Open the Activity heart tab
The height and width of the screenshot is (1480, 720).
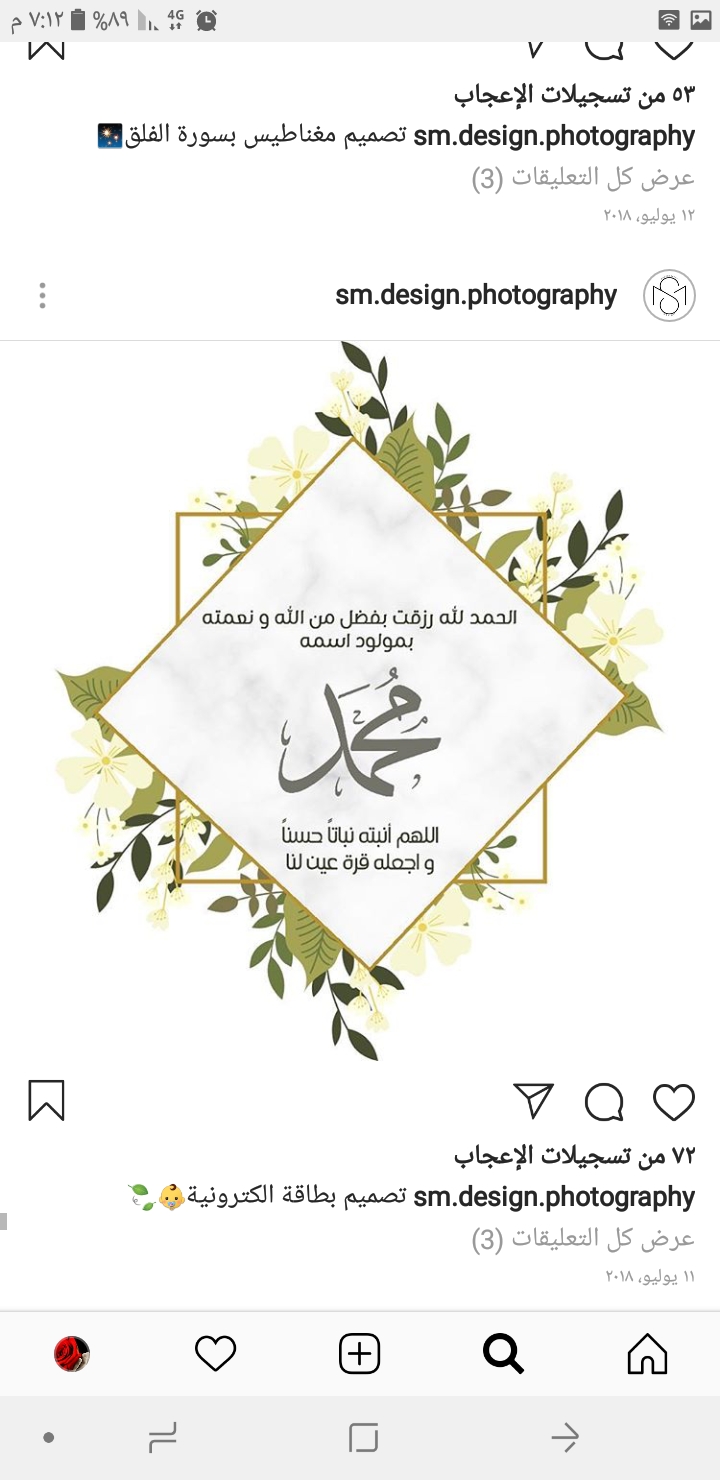coord(215,1354)
